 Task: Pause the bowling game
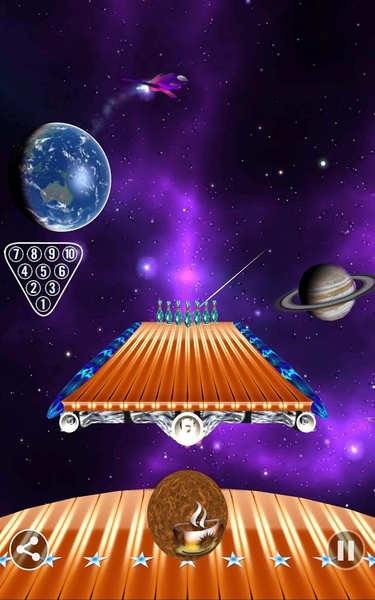tap(346, 550)
